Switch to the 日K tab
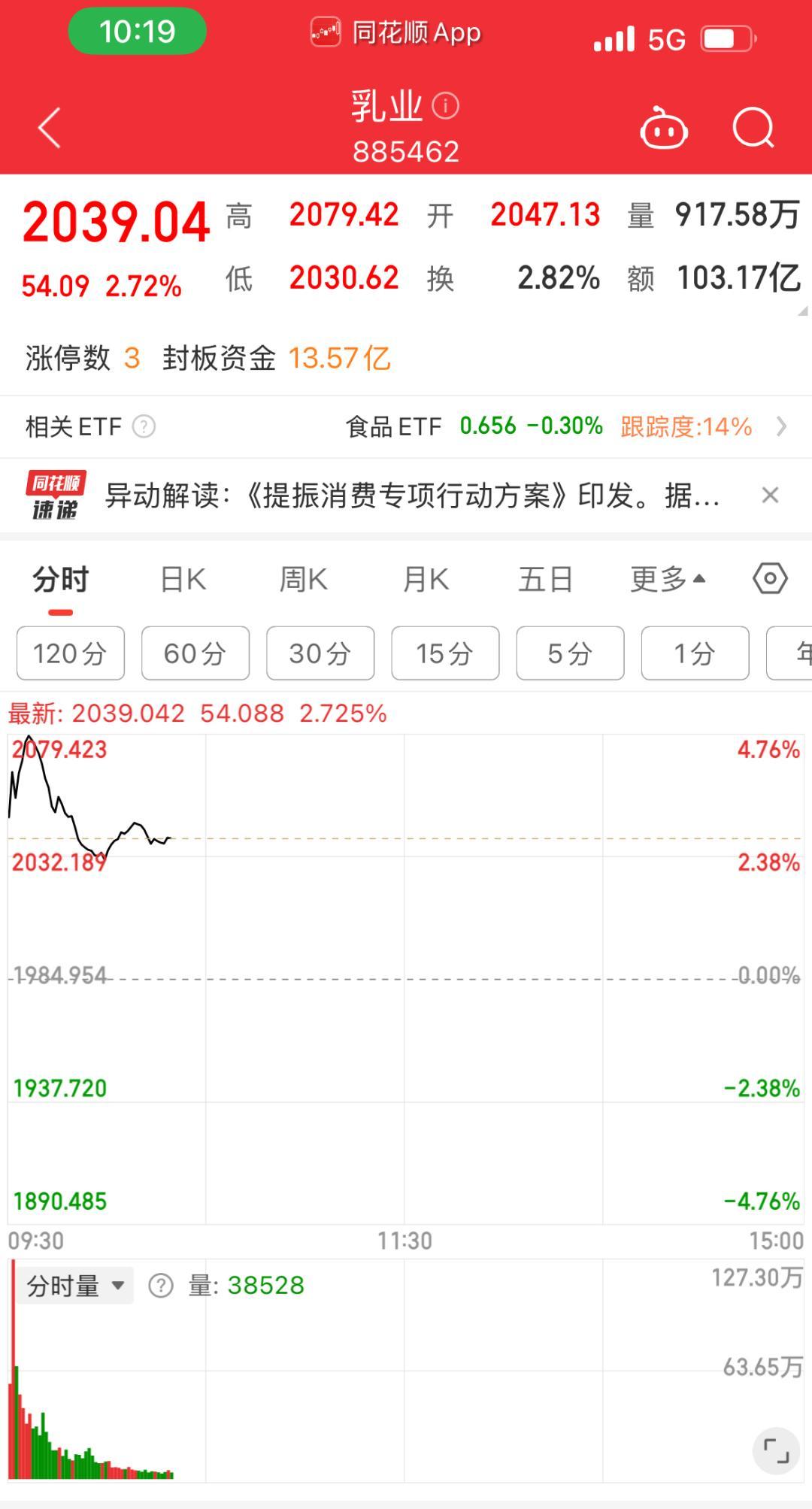Viewport: 812px width, 1509px height. tap(183, 580)
